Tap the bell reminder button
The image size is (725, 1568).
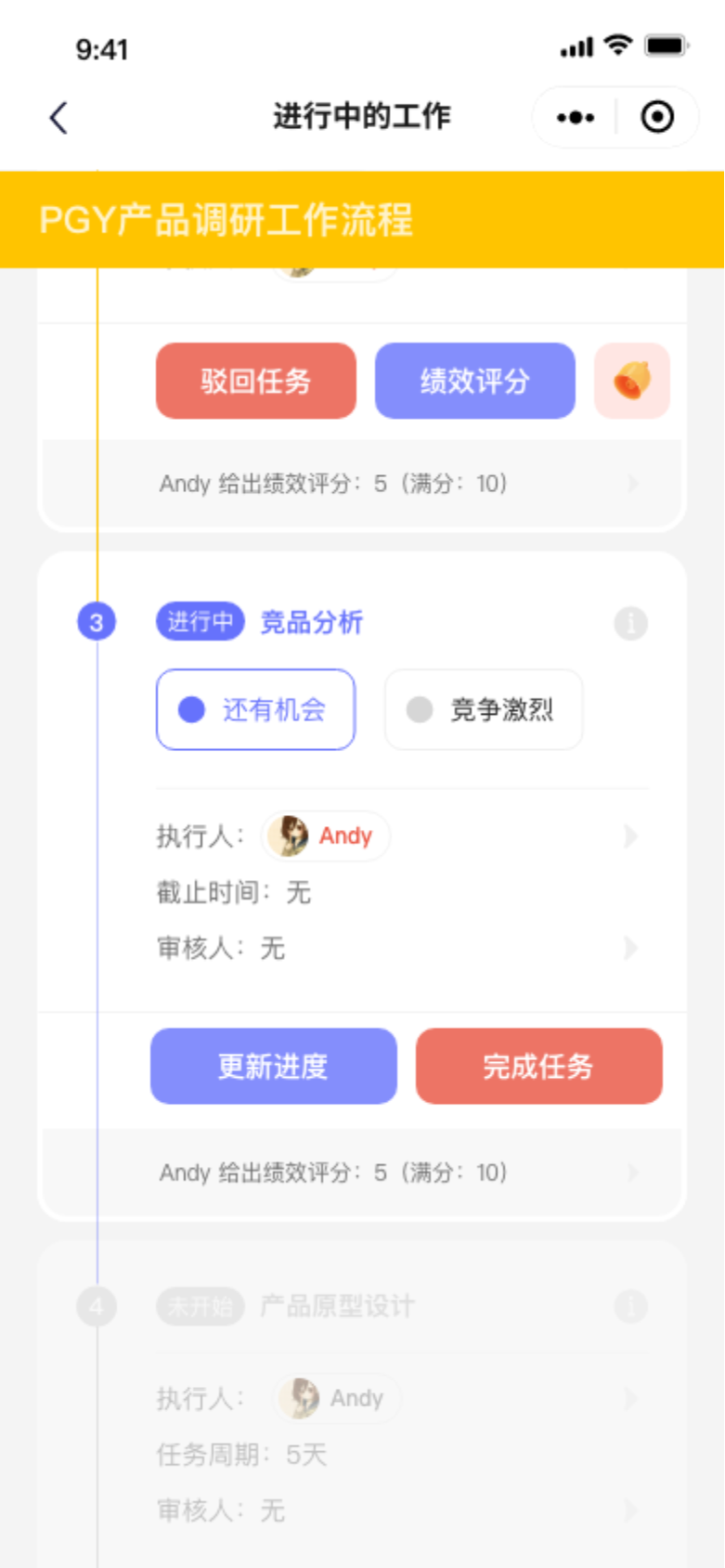(x=631, y=381)
